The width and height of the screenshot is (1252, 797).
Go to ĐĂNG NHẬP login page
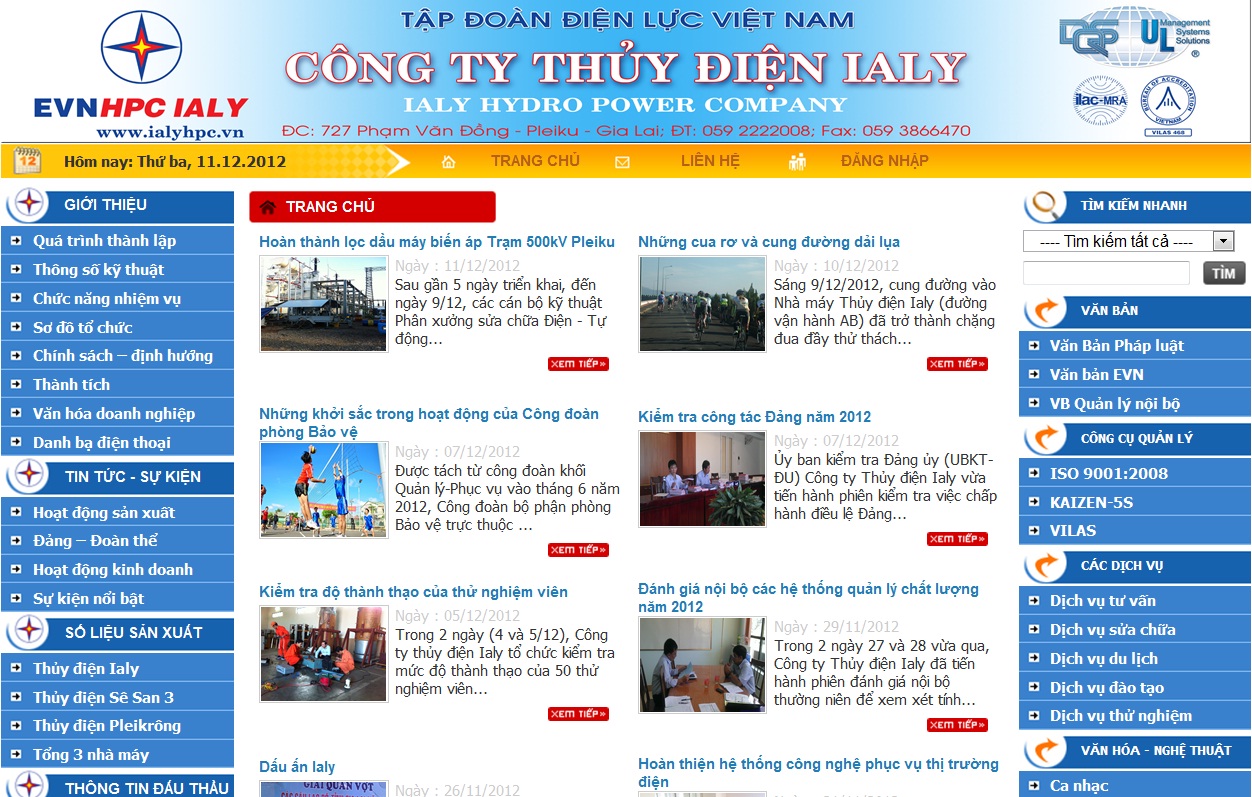[x=884, y=161]
